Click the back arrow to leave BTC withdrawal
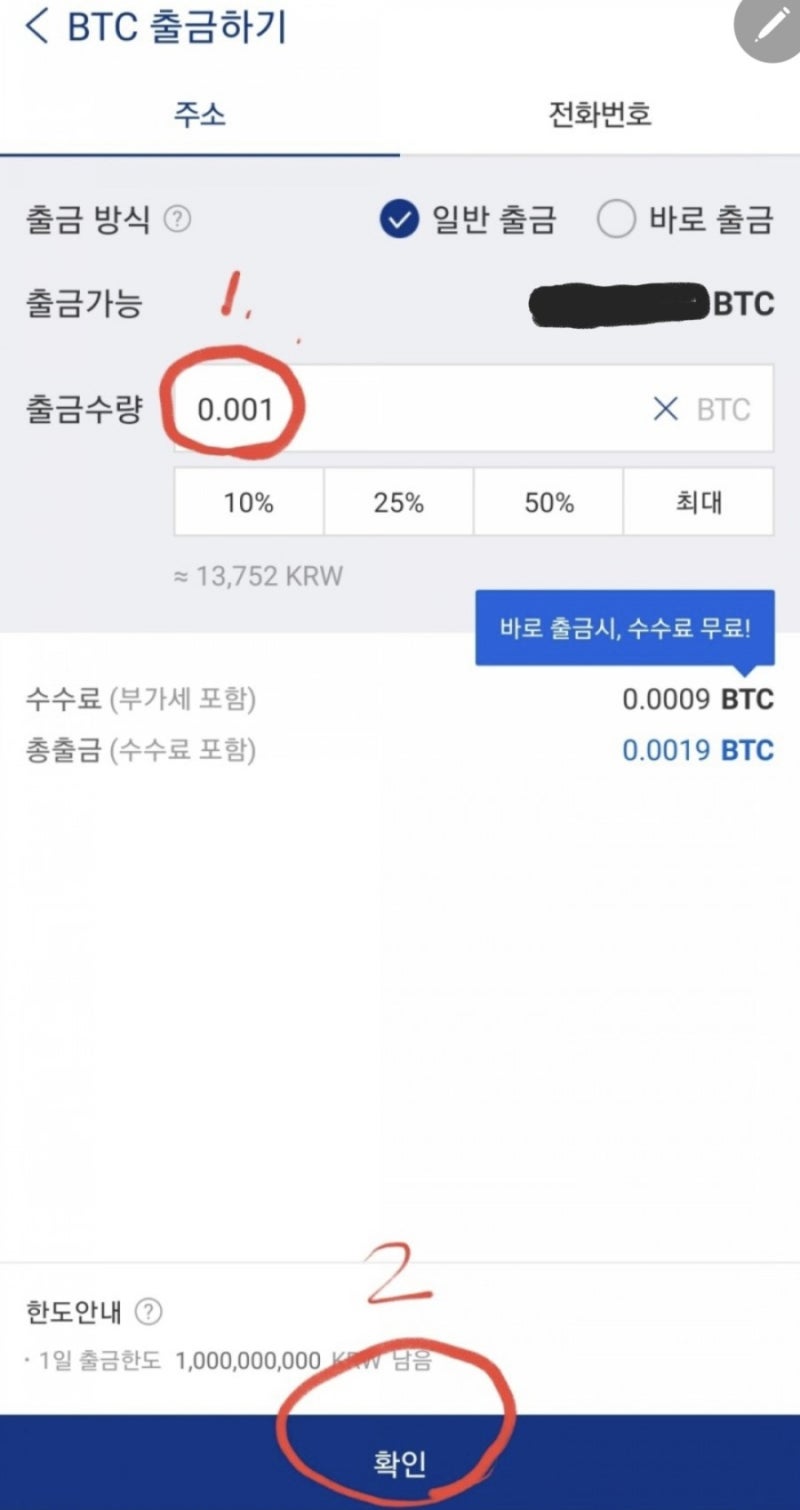The height and width of the screenshot is (1510, 800). click(x=35, y=28)
